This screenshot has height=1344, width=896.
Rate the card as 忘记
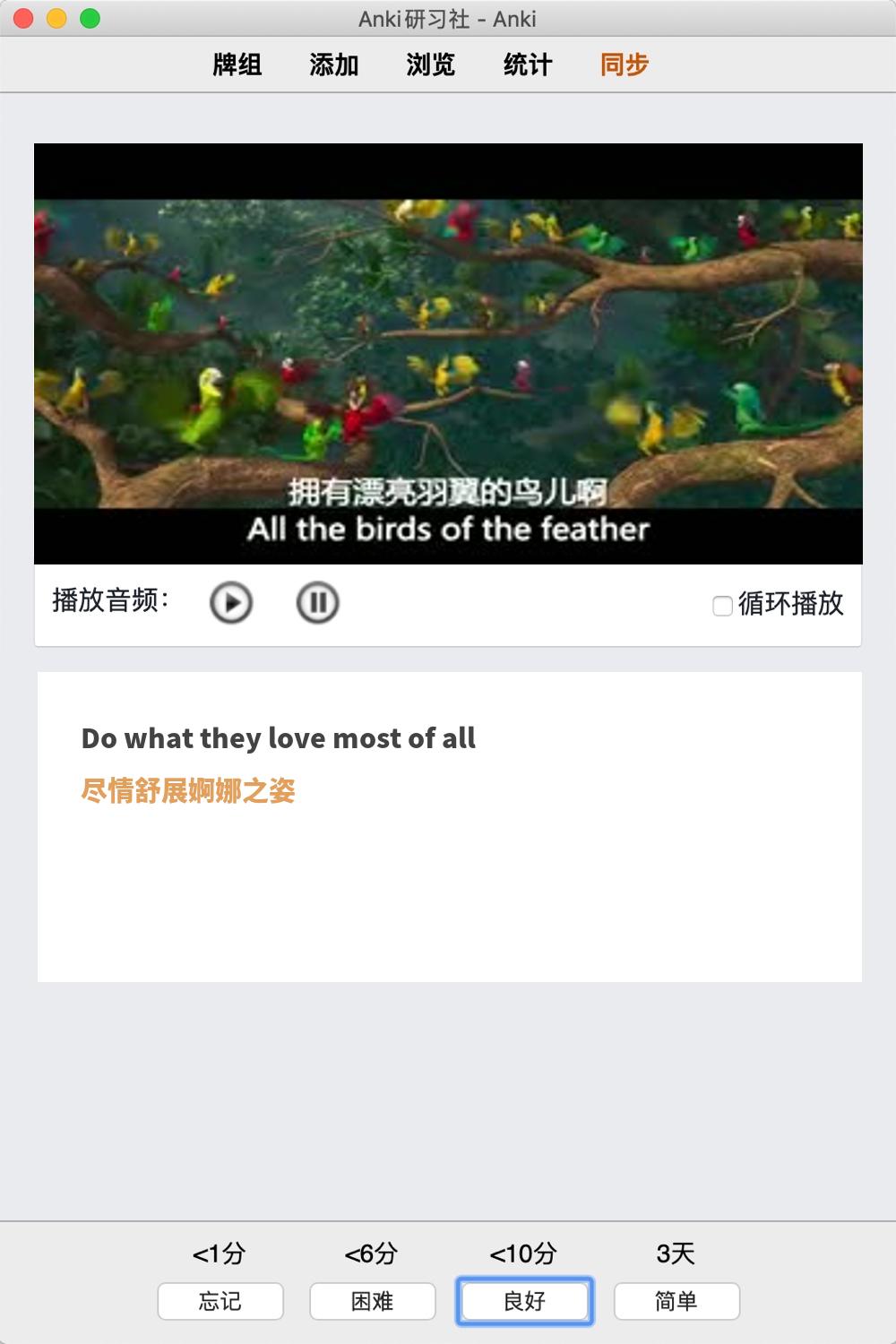click(220, 1301)
